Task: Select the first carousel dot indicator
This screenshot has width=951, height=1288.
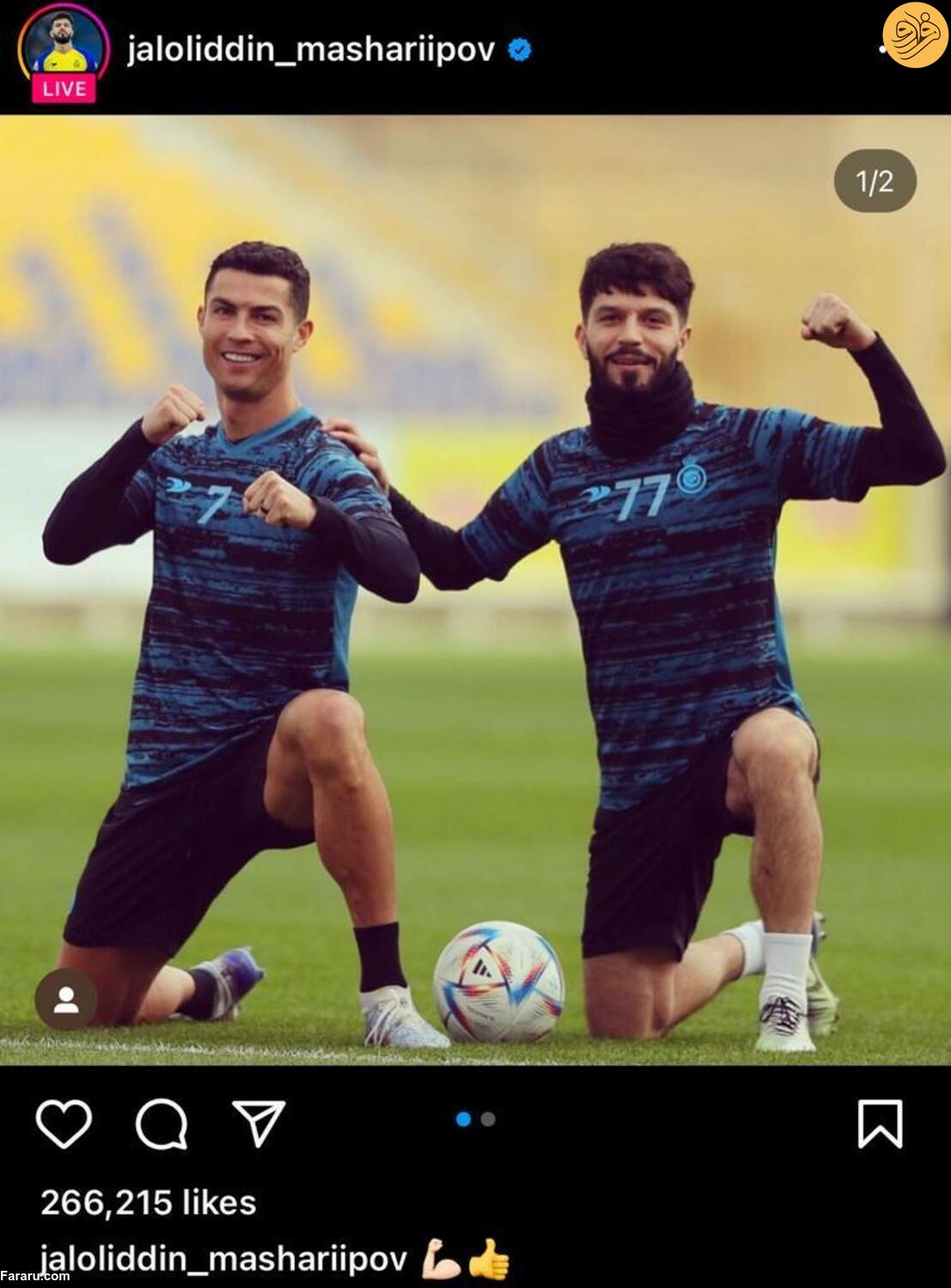Action: (461, 1120)
